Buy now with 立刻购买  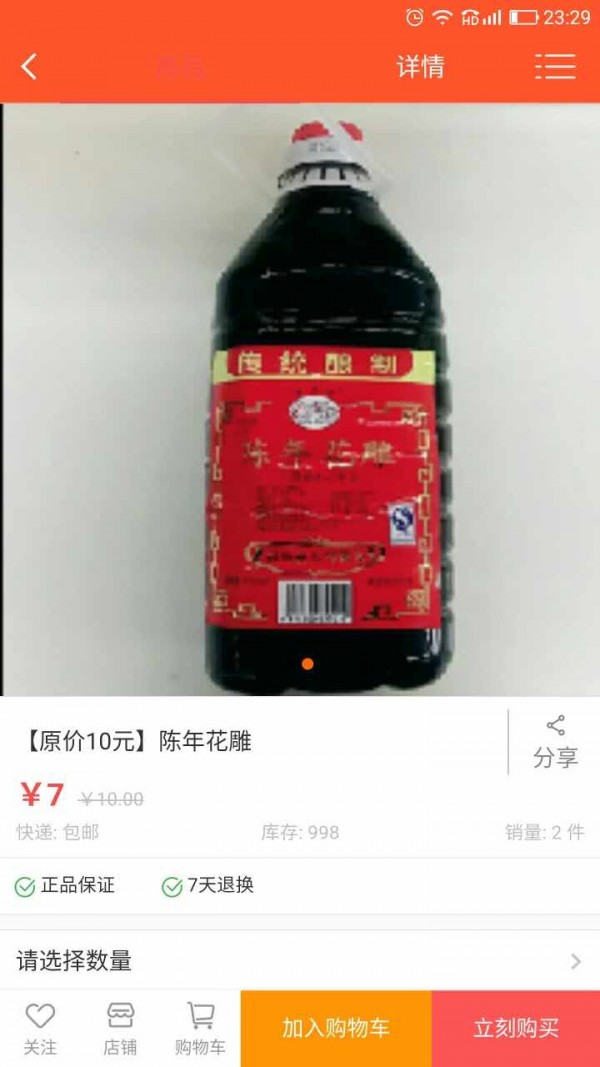pyautogui.click(x=516, y=1028)
